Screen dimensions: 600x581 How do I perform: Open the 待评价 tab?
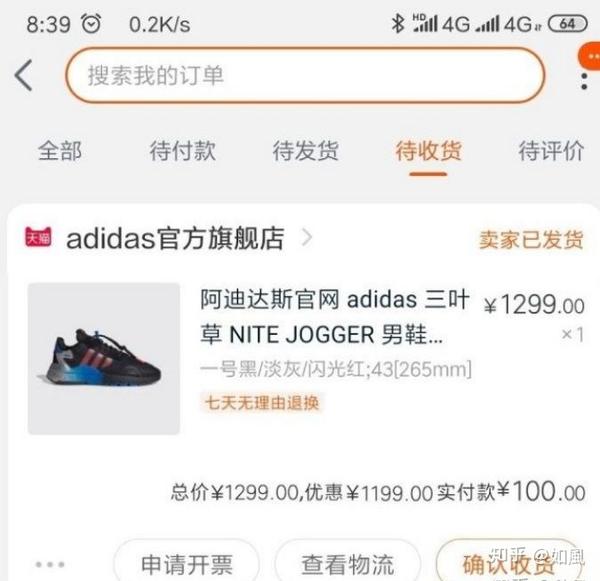tap(551, 151)
